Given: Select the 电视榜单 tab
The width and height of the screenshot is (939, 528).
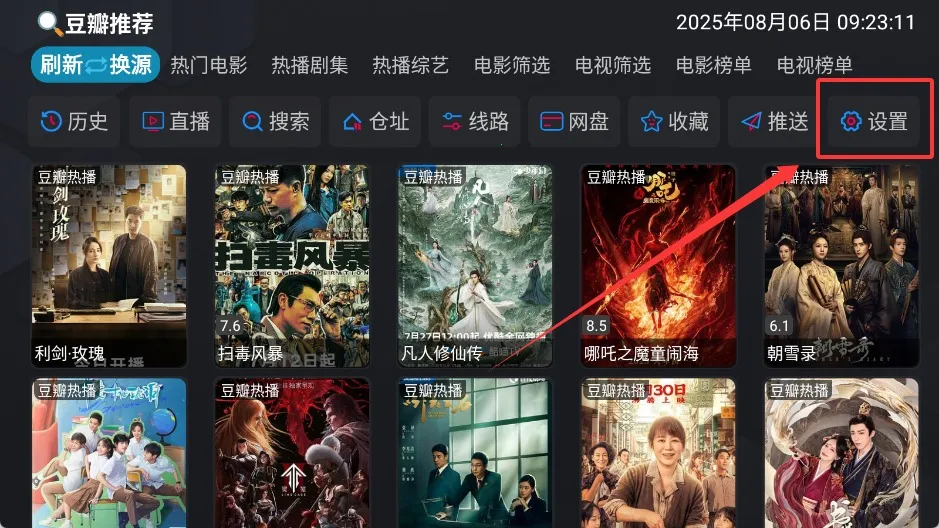Looking at the screenshot, I should click(815, 66).
